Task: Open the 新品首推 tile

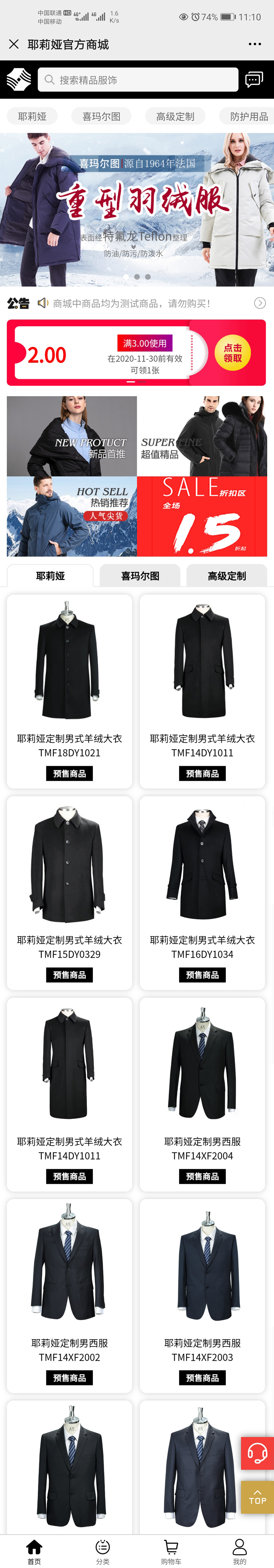Action: (x=72, y=436)
